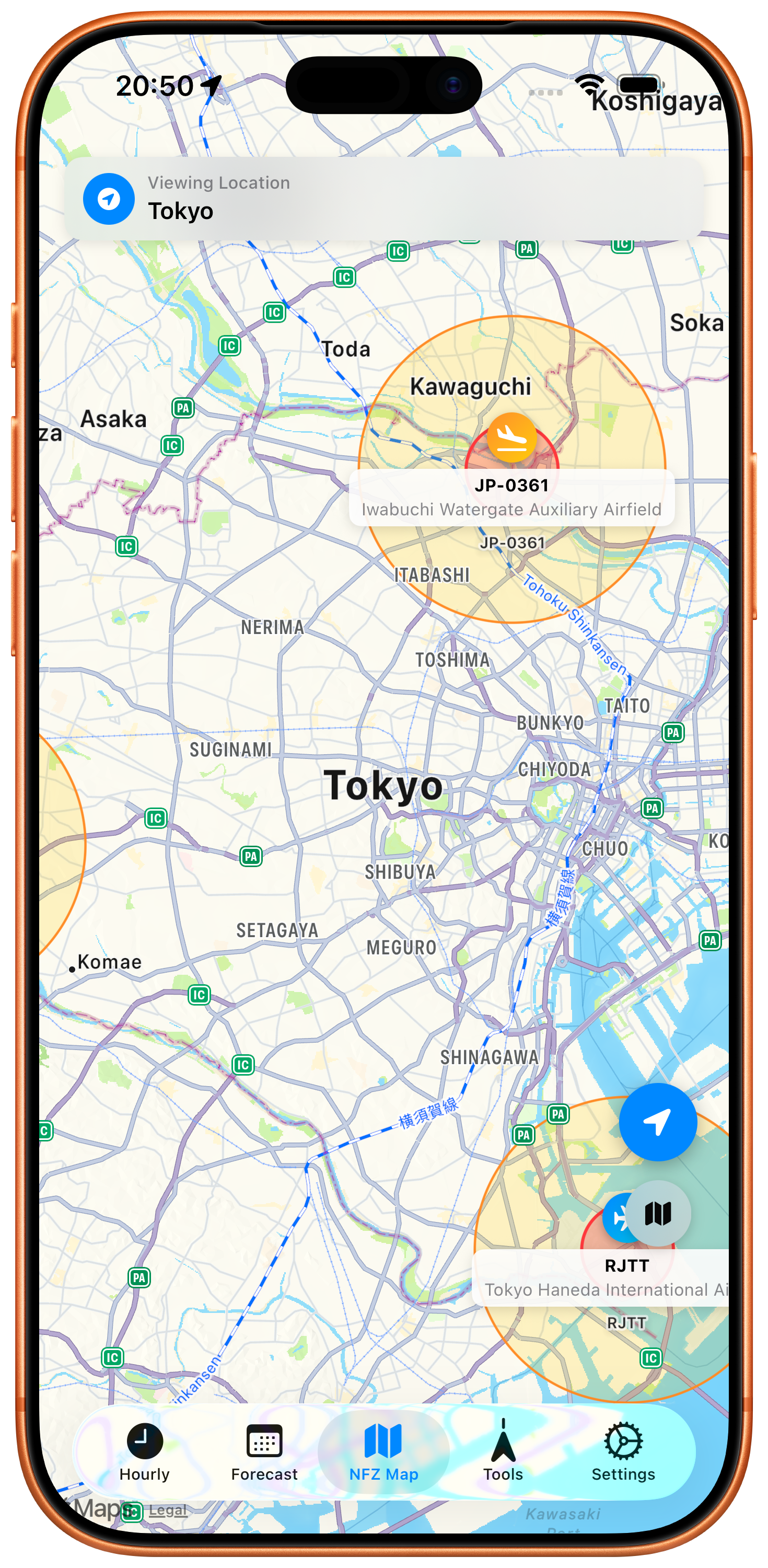Select the NFZ Map tab
768x1568 pixels.
point(383,1452)
